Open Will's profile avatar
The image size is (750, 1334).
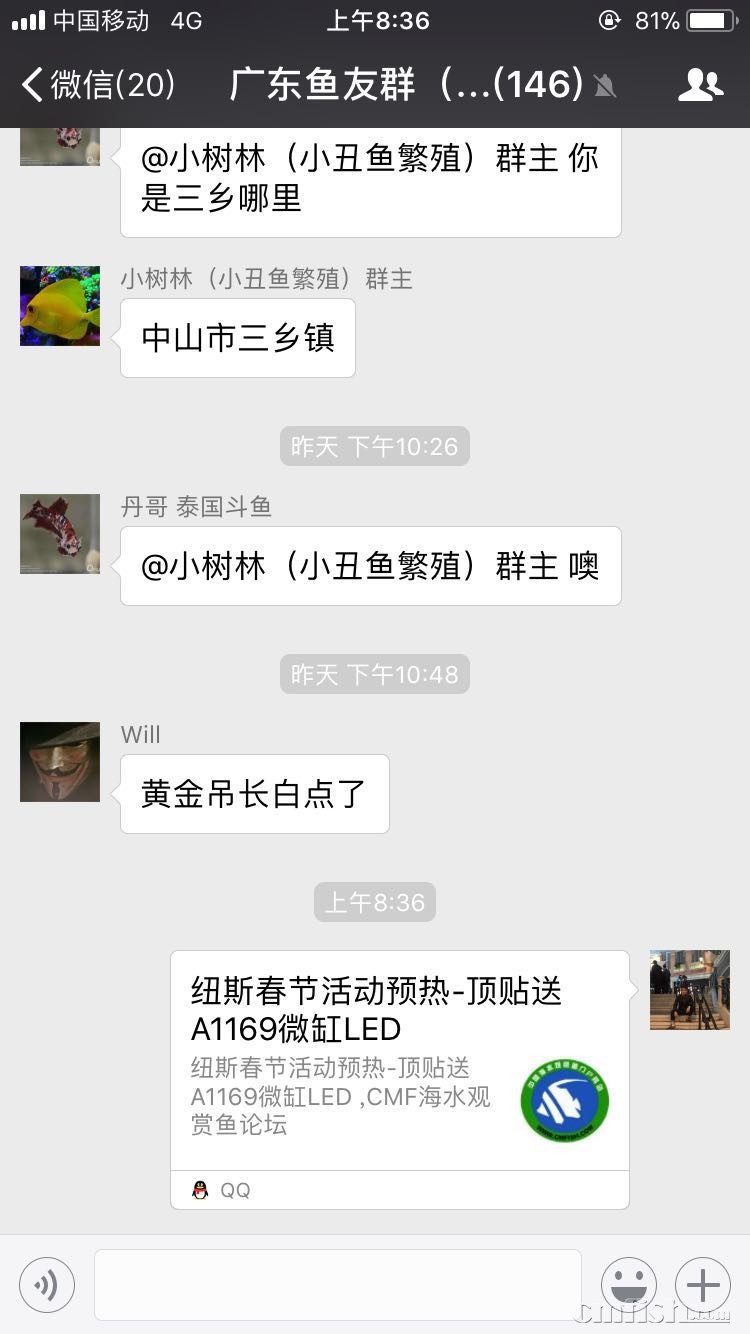point(60,762)
